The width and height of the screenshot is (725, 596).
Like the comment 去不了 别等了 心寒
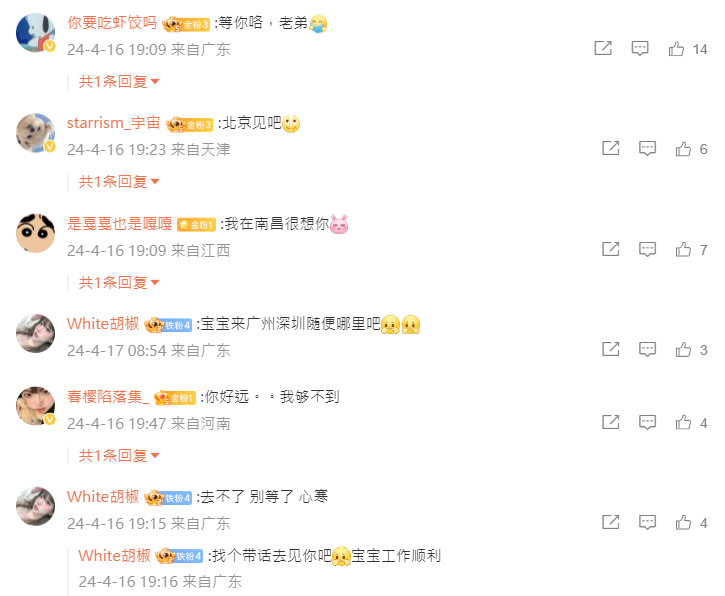pyautogui.click(x=684, y=522)
